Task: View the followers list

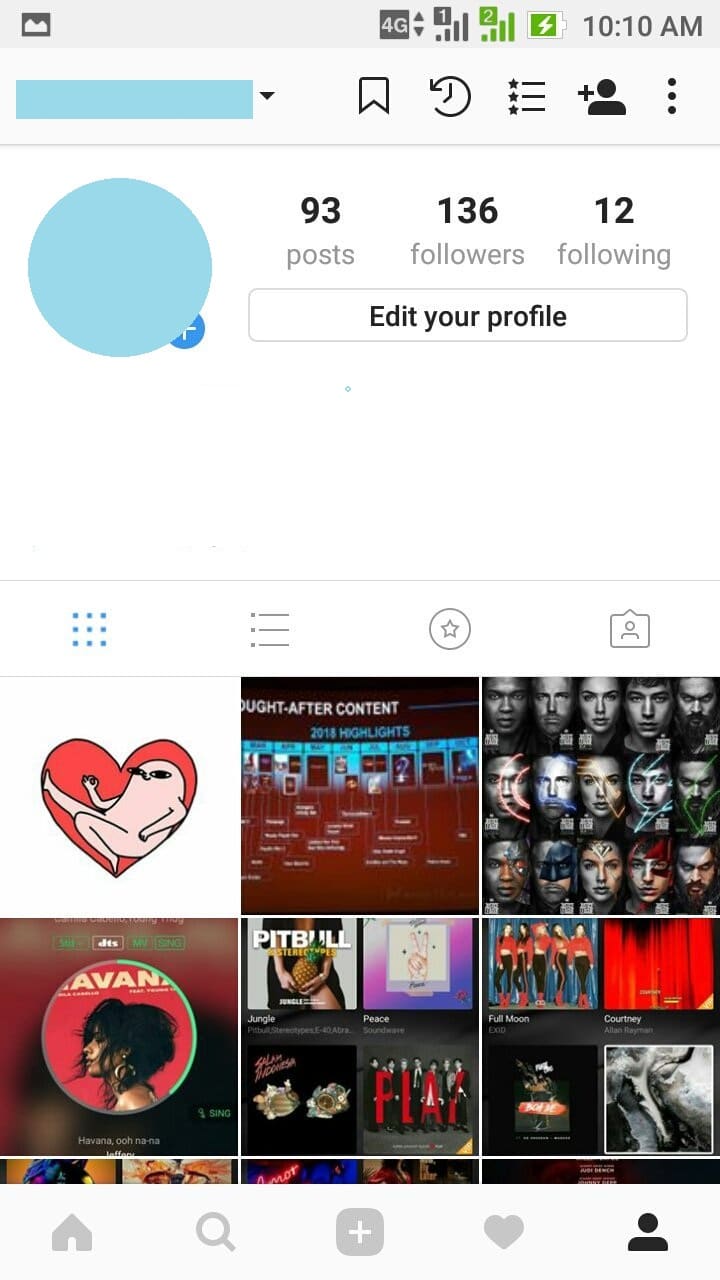Action: pos(467,230)
